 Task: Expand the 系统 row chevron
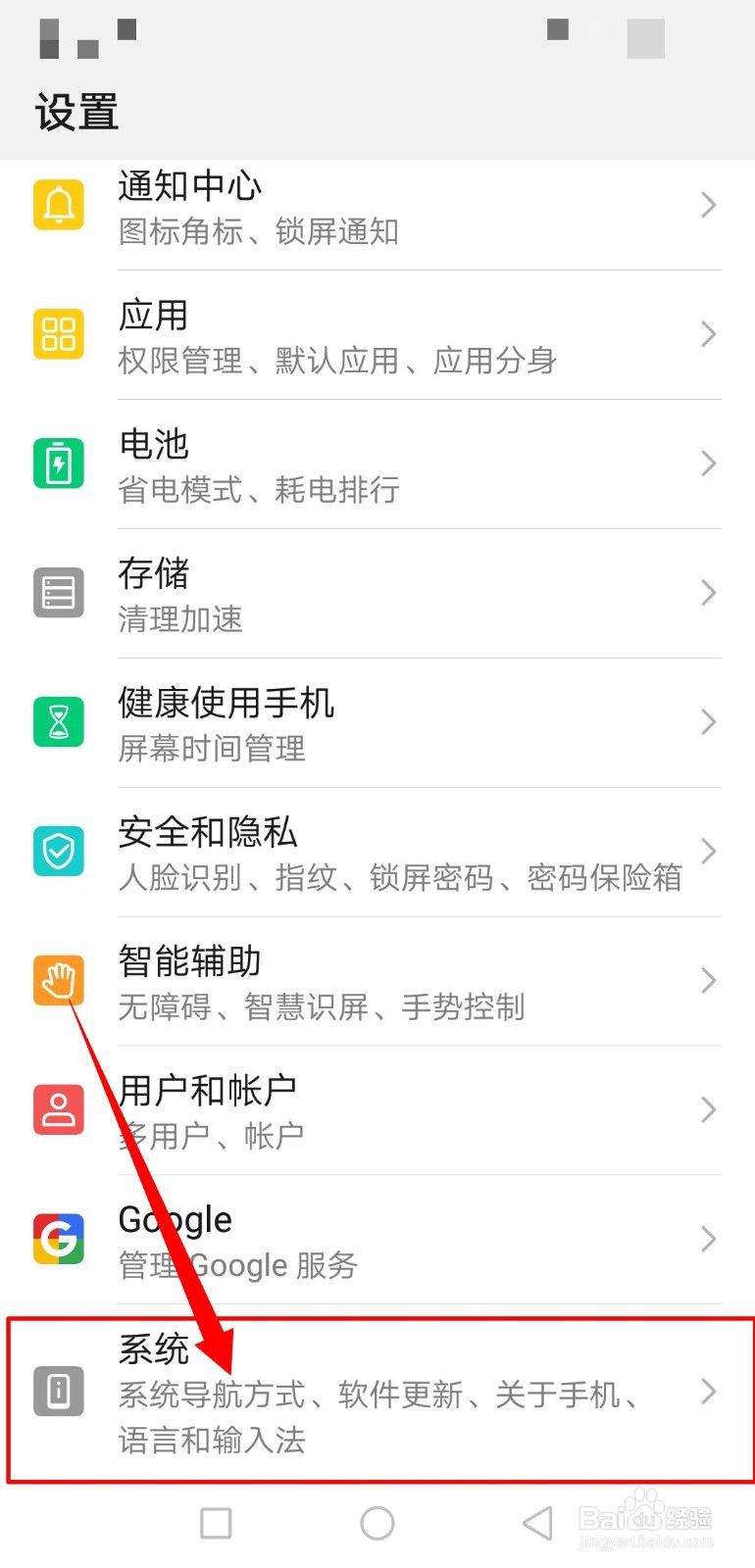pyautogui.click(x=709, y=1392)
